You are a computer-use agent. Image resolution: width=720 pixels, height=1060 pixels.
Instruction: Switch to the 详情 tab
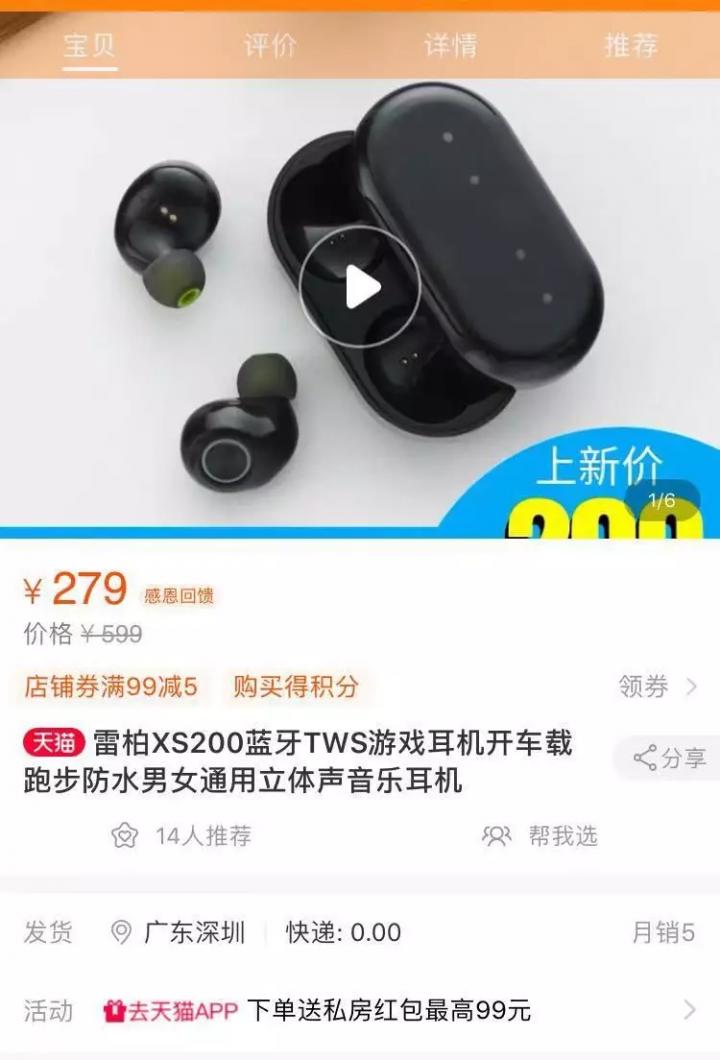450,45
